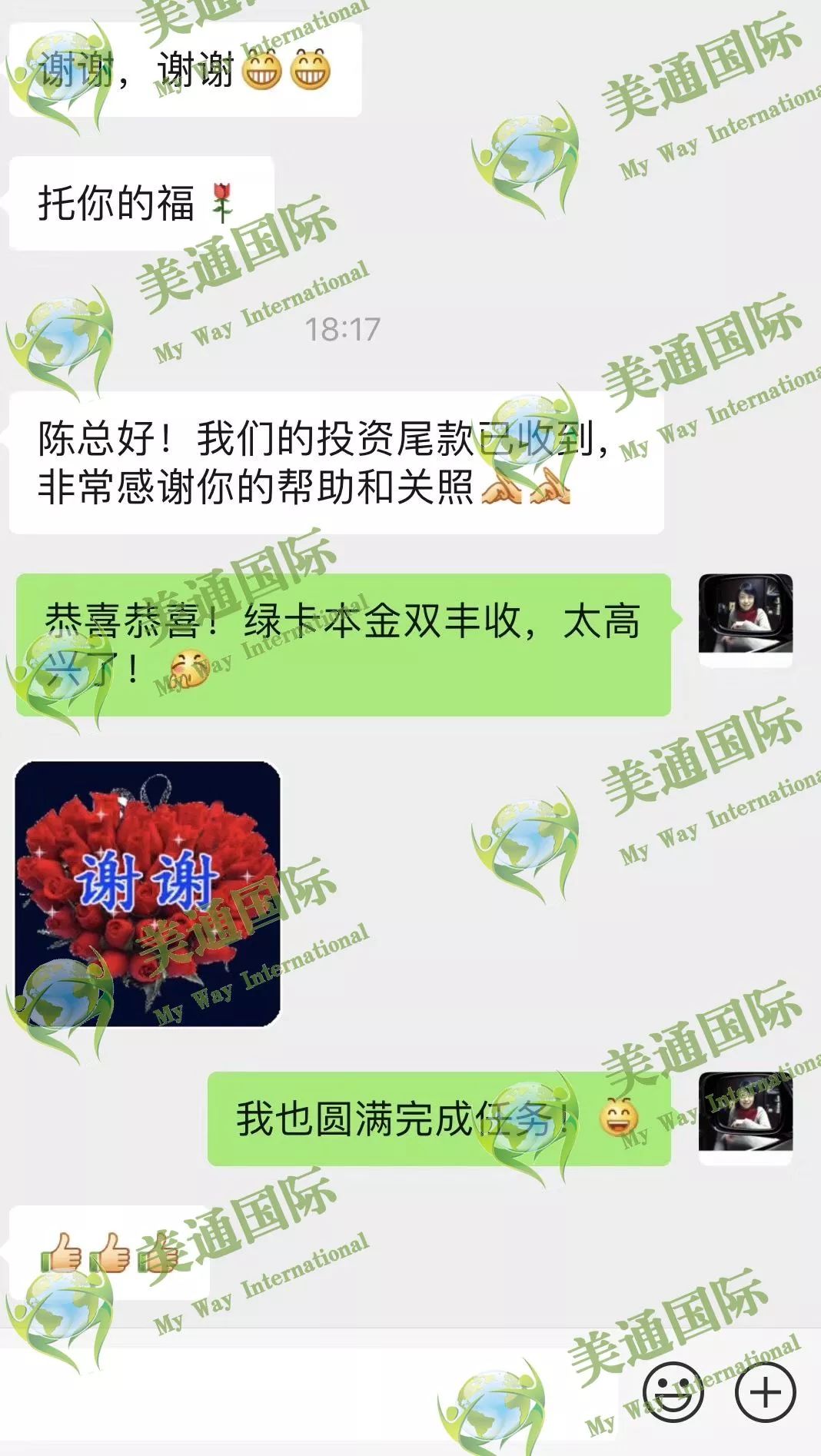Open the plus attachments menu
The width and height of the screenshot is (821, 1456).
pos(765,1392)
